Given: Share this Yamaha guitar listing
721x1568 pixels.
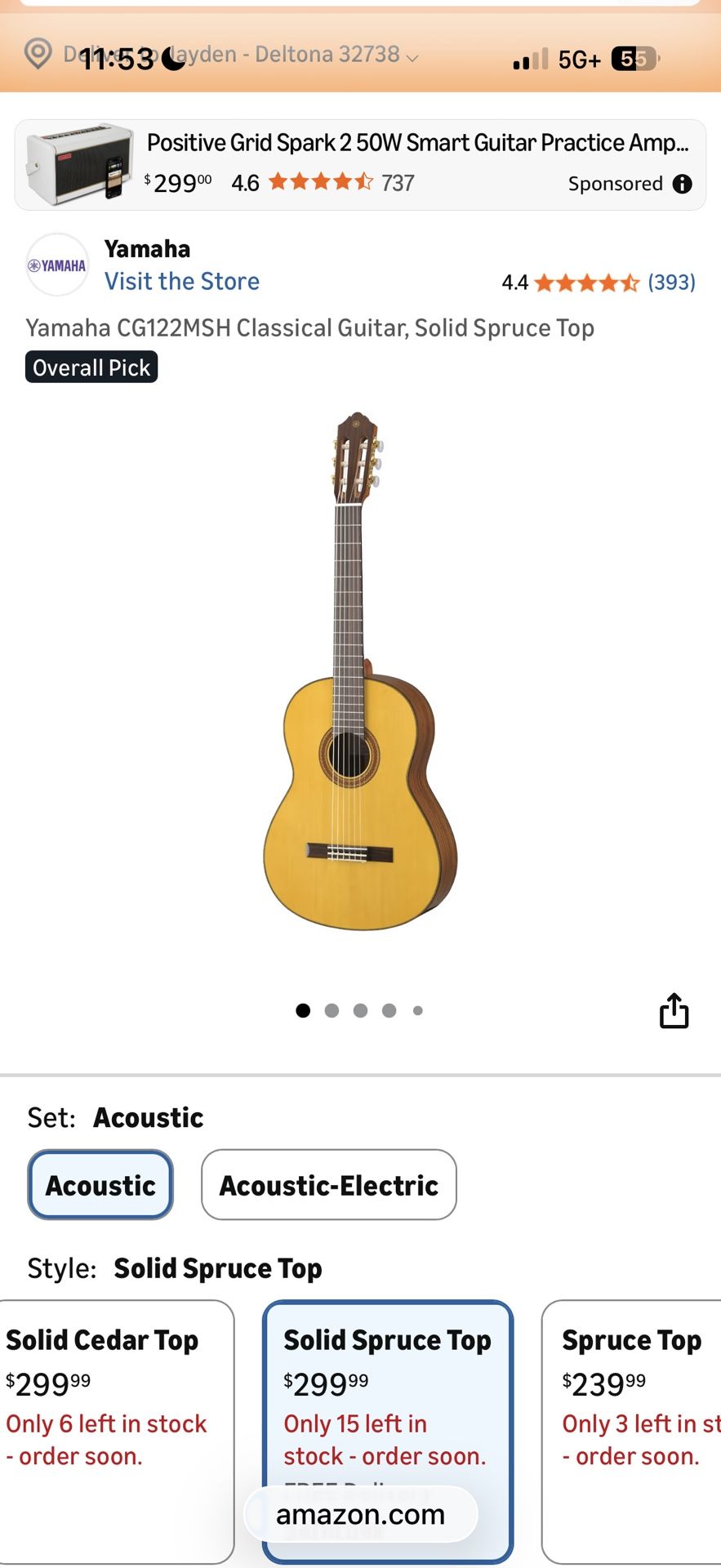Looking at the screenshot, I should [x=674, y=1011].
